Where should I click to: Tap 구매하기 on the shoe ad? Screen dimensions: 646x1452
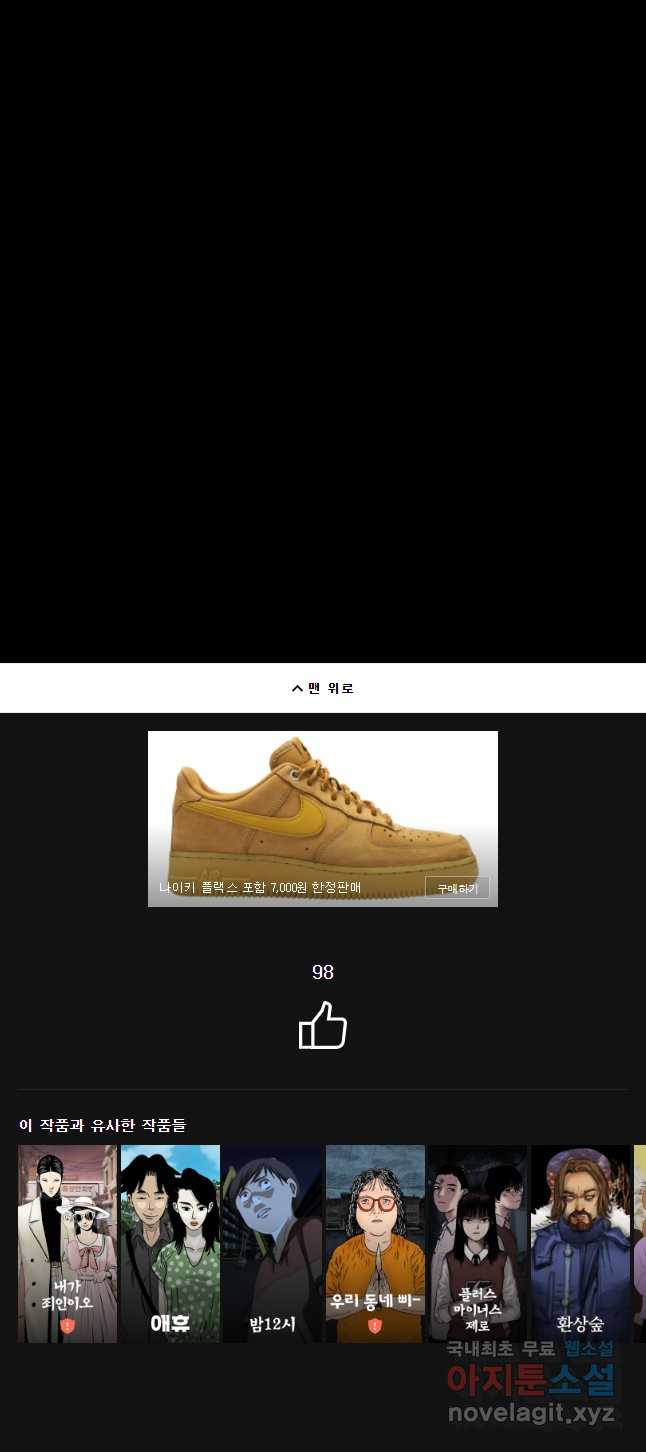[457, 888]
